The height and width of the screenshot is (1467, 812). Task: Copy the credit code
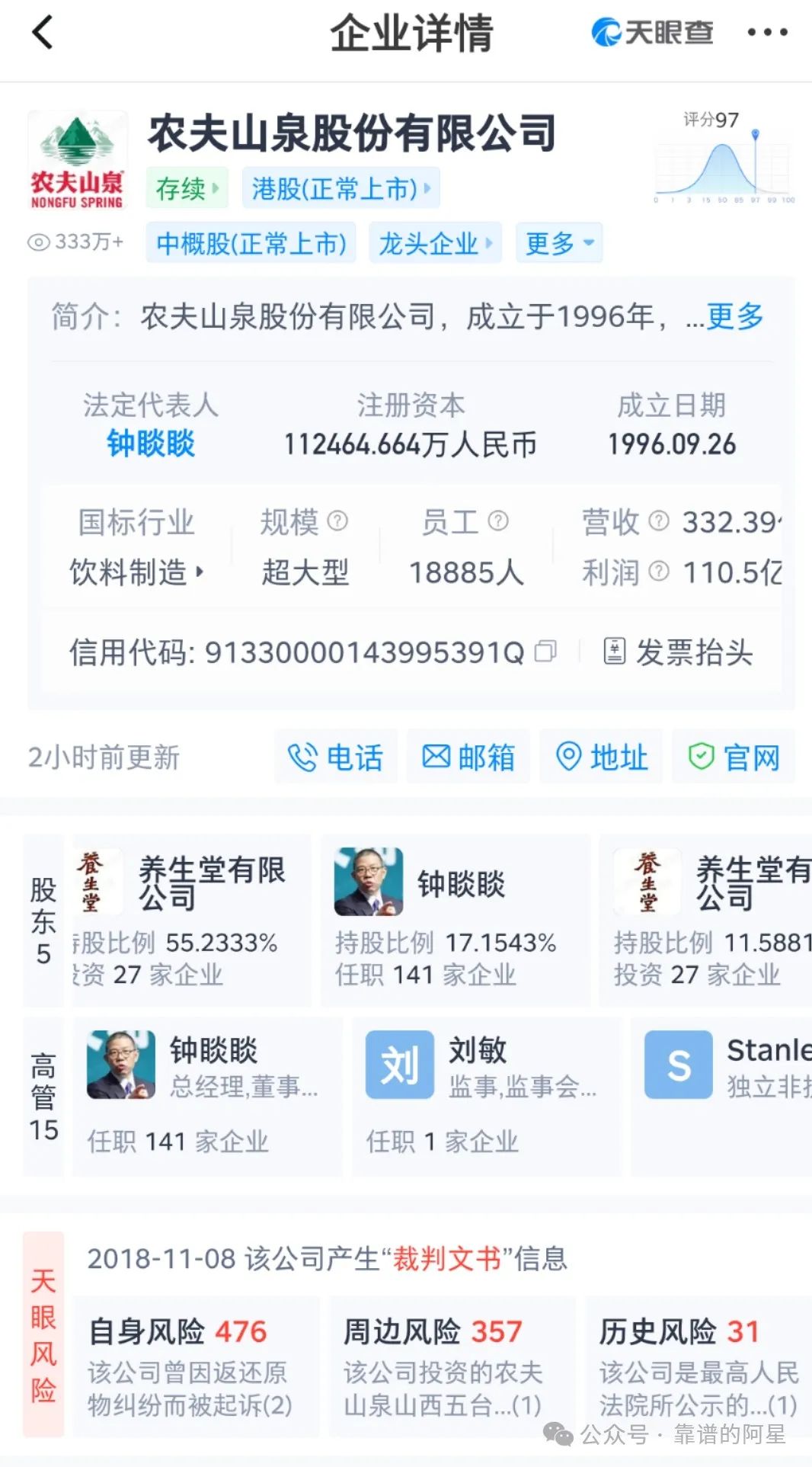coord(545,652)
